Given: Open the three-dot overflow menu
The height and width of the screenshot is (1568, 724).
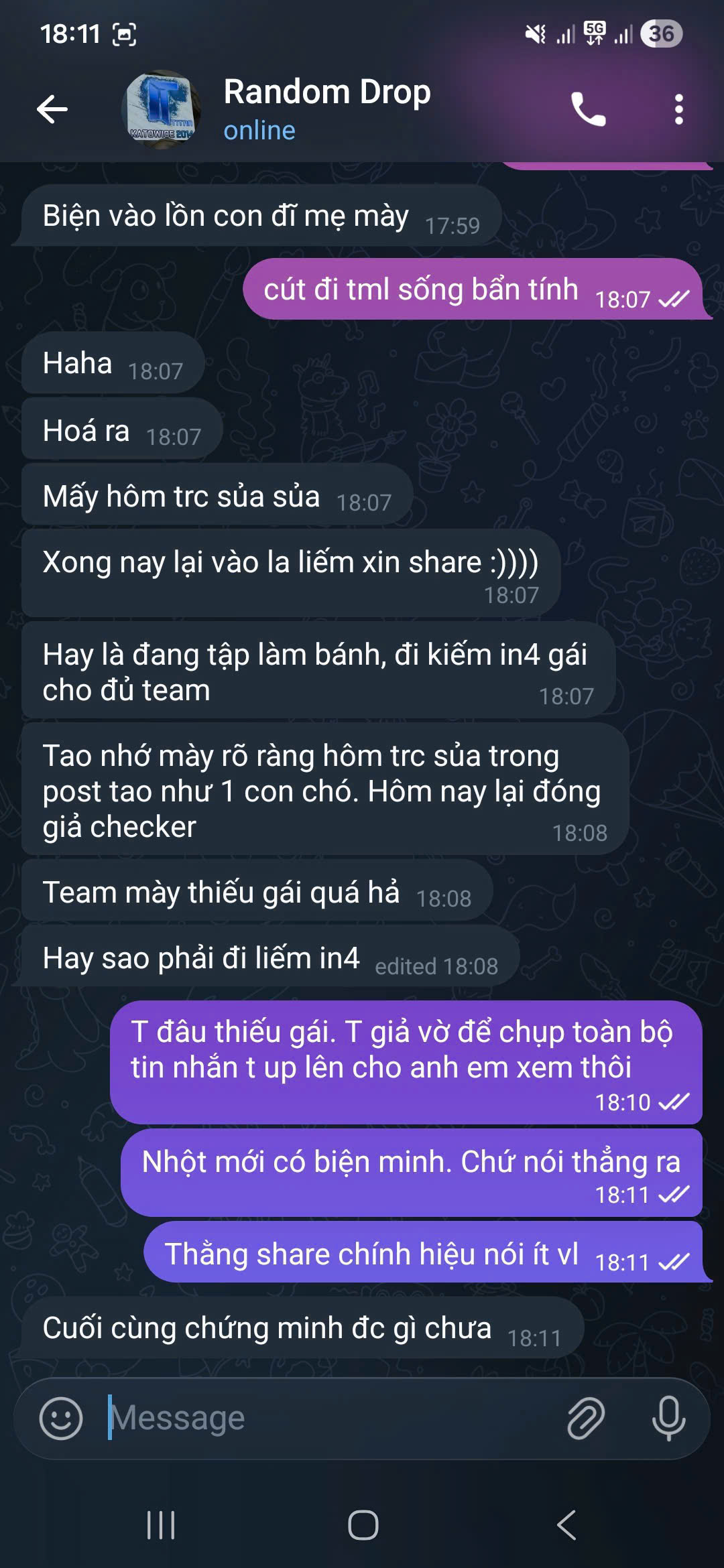Looking at the screenshot, I should [x=678, y=109].
